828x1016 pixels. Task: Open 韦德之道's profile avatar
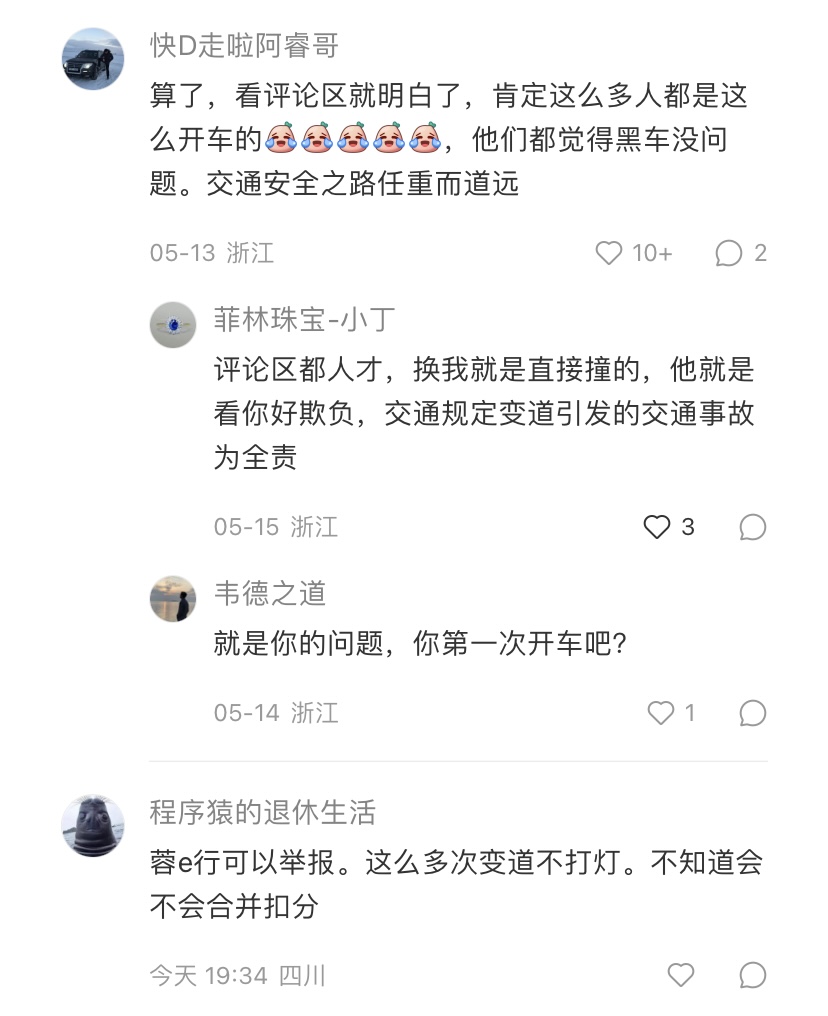click(173, 597)
